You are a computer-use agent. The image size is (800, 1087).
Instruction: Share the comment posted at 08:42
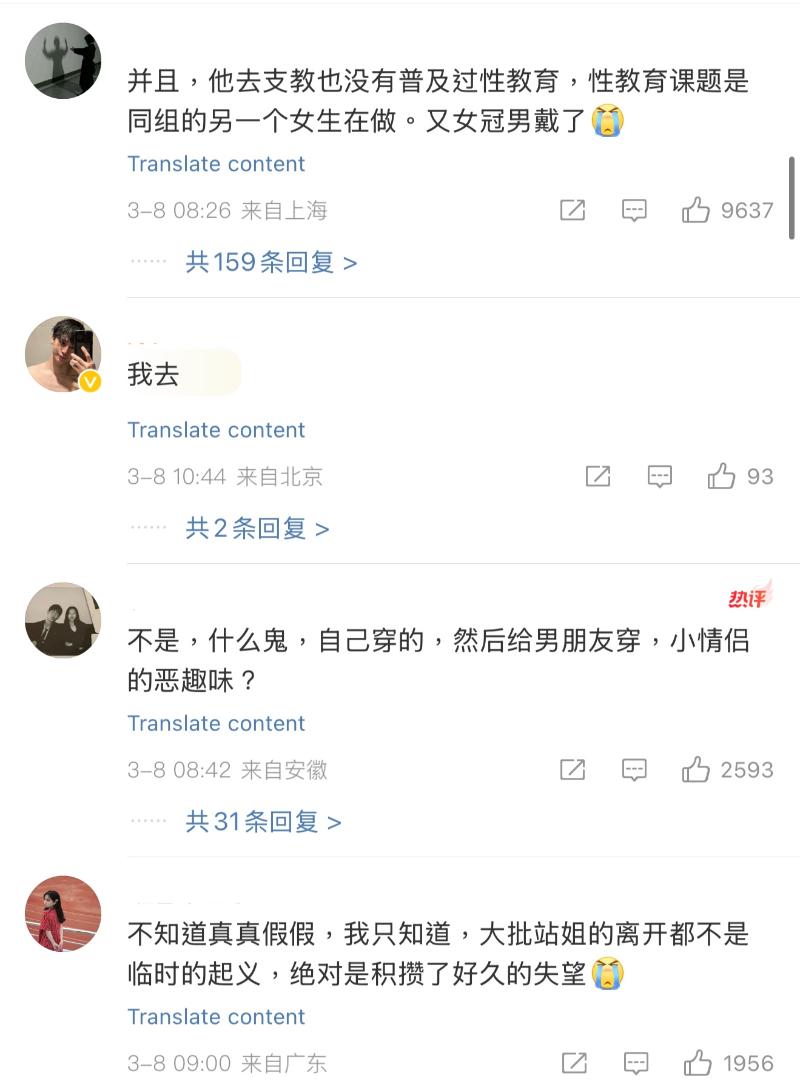click(x=572, y=770)
